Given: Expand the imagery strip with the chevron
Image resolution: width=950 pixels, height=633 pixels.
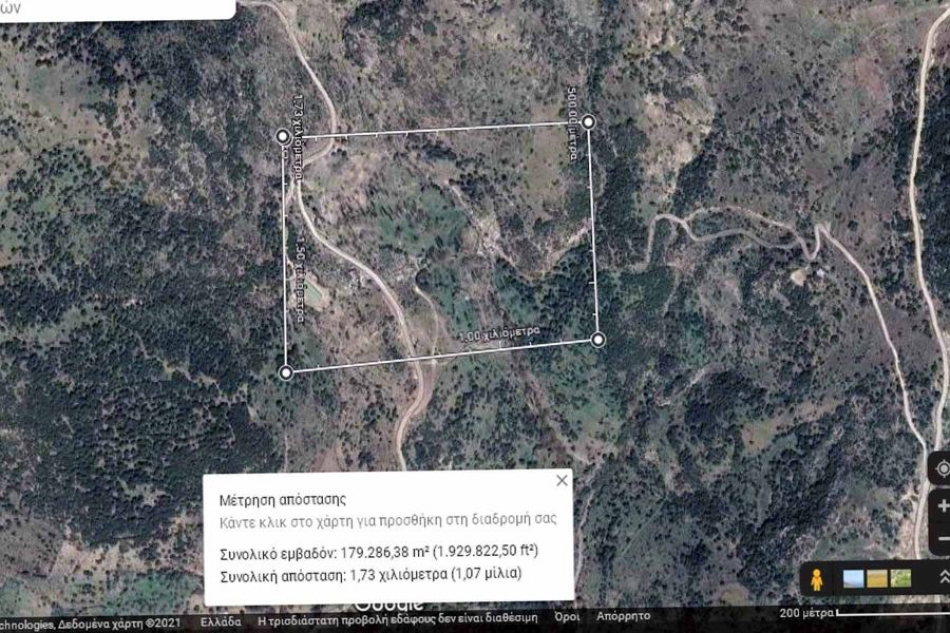Looking at the screenshot, I should click(942, 578).
